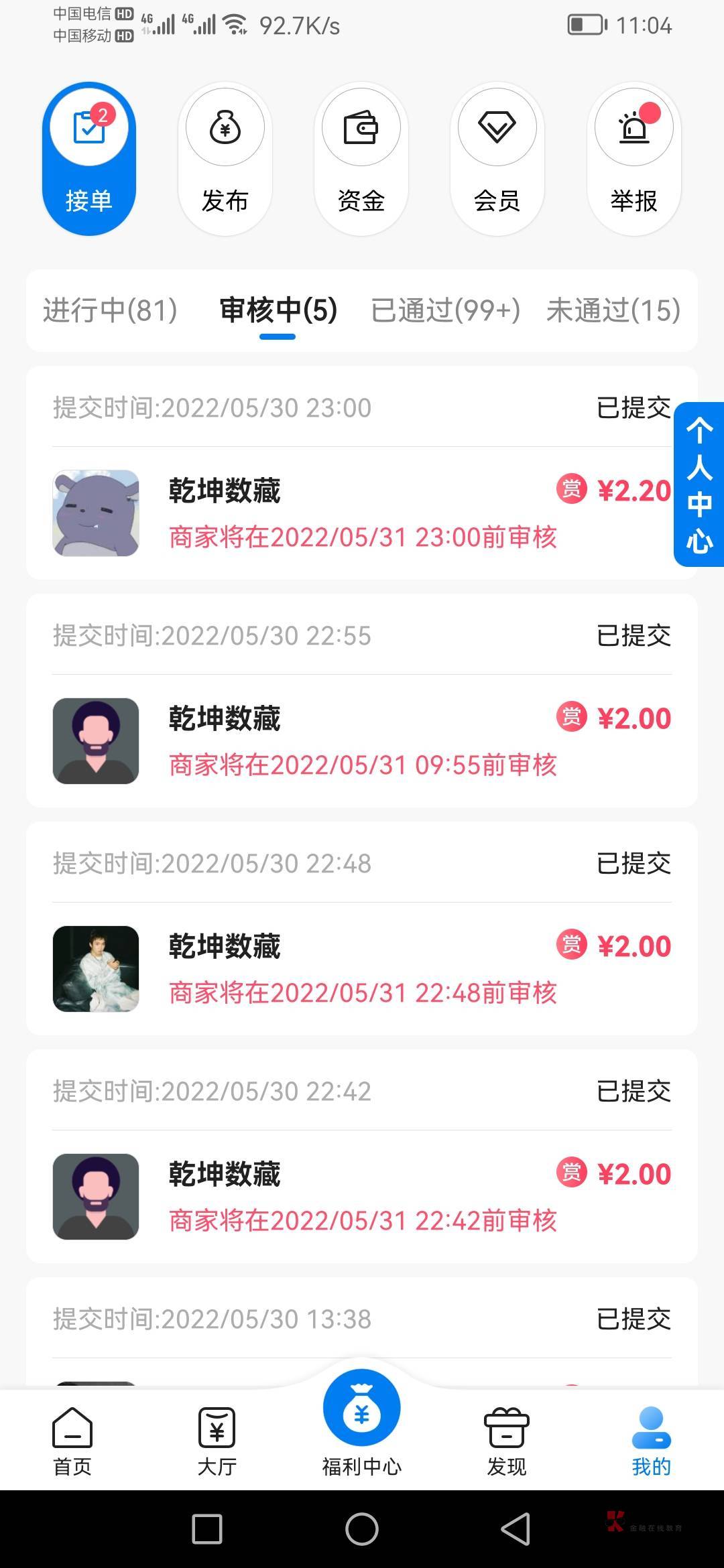
Task: Tap the system back button
Action: (516, 1529)
